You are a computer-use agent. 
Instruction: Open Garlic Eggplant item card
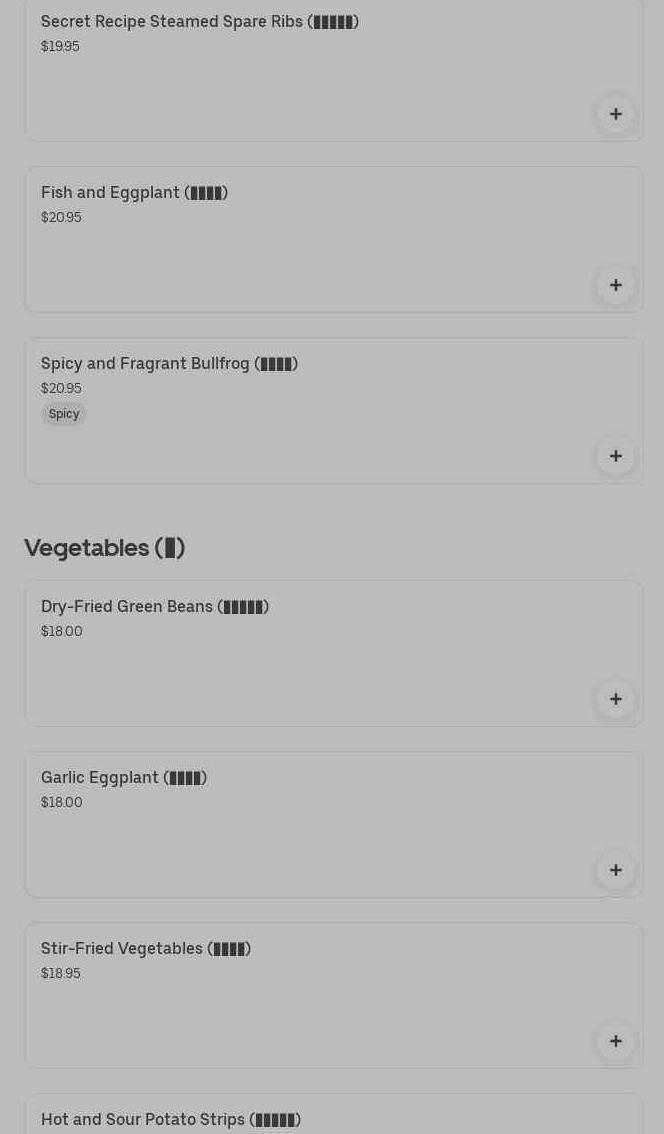coord(300,825)
